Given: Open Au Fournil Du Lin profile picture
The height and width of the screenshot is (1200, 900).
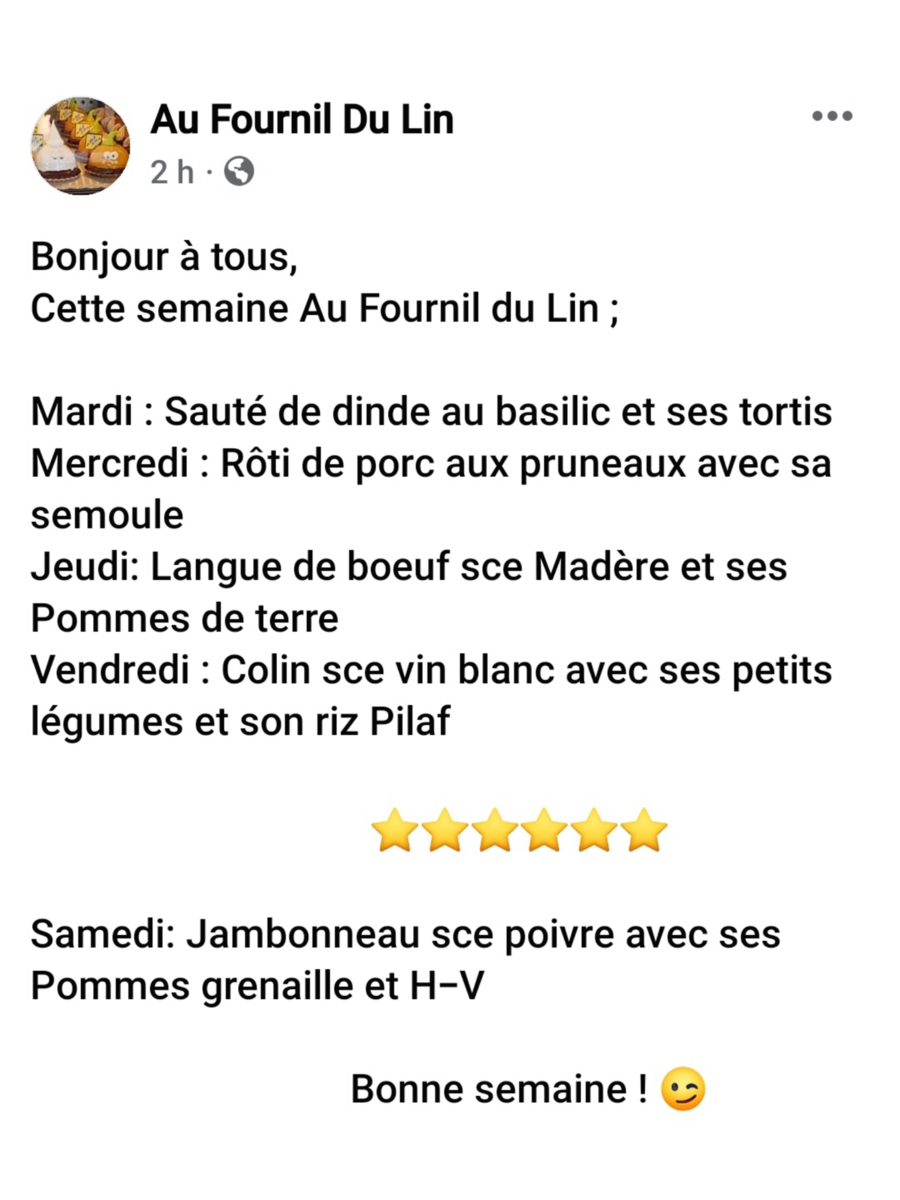Looking at the screenshot, I should 80,146.
